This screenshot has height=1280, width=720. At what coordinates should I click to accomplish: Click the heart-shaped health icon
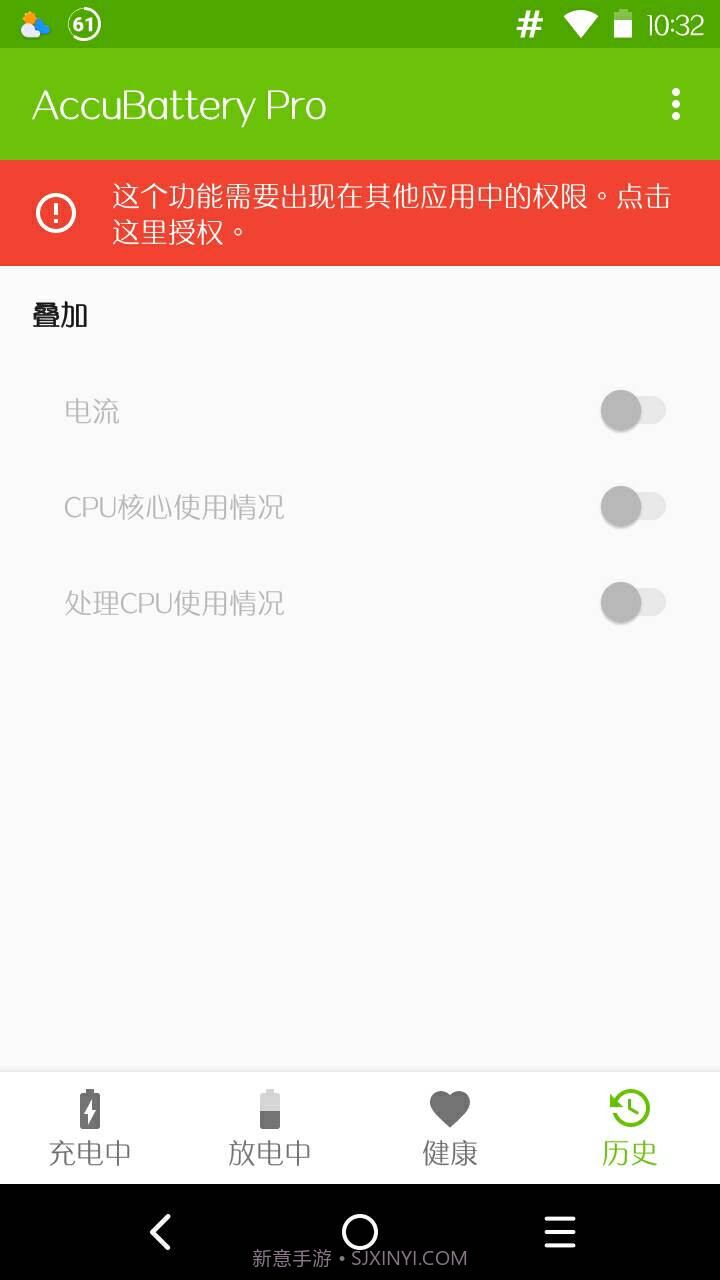click(449, 1106)
